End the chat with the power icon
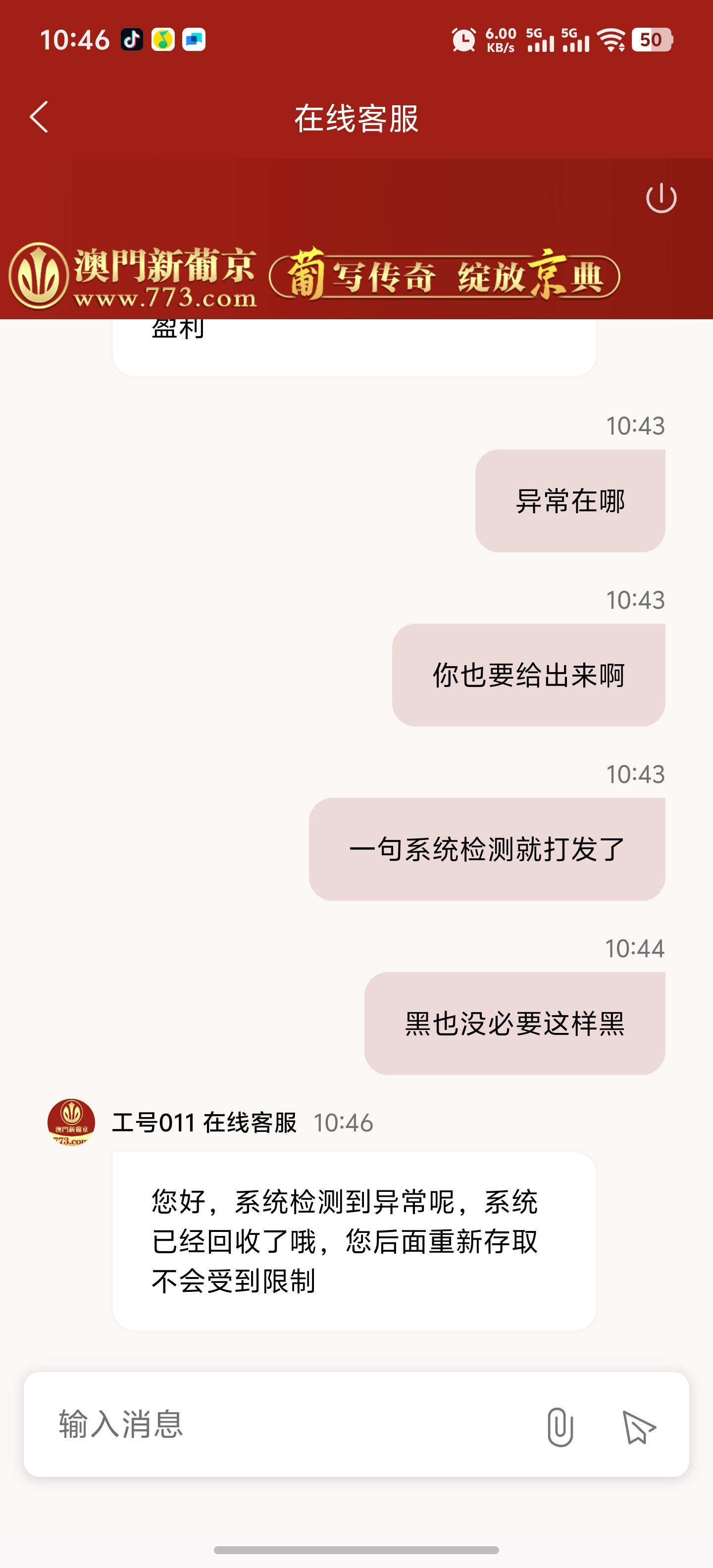The image size is (713, 1568). pos(661,198)
